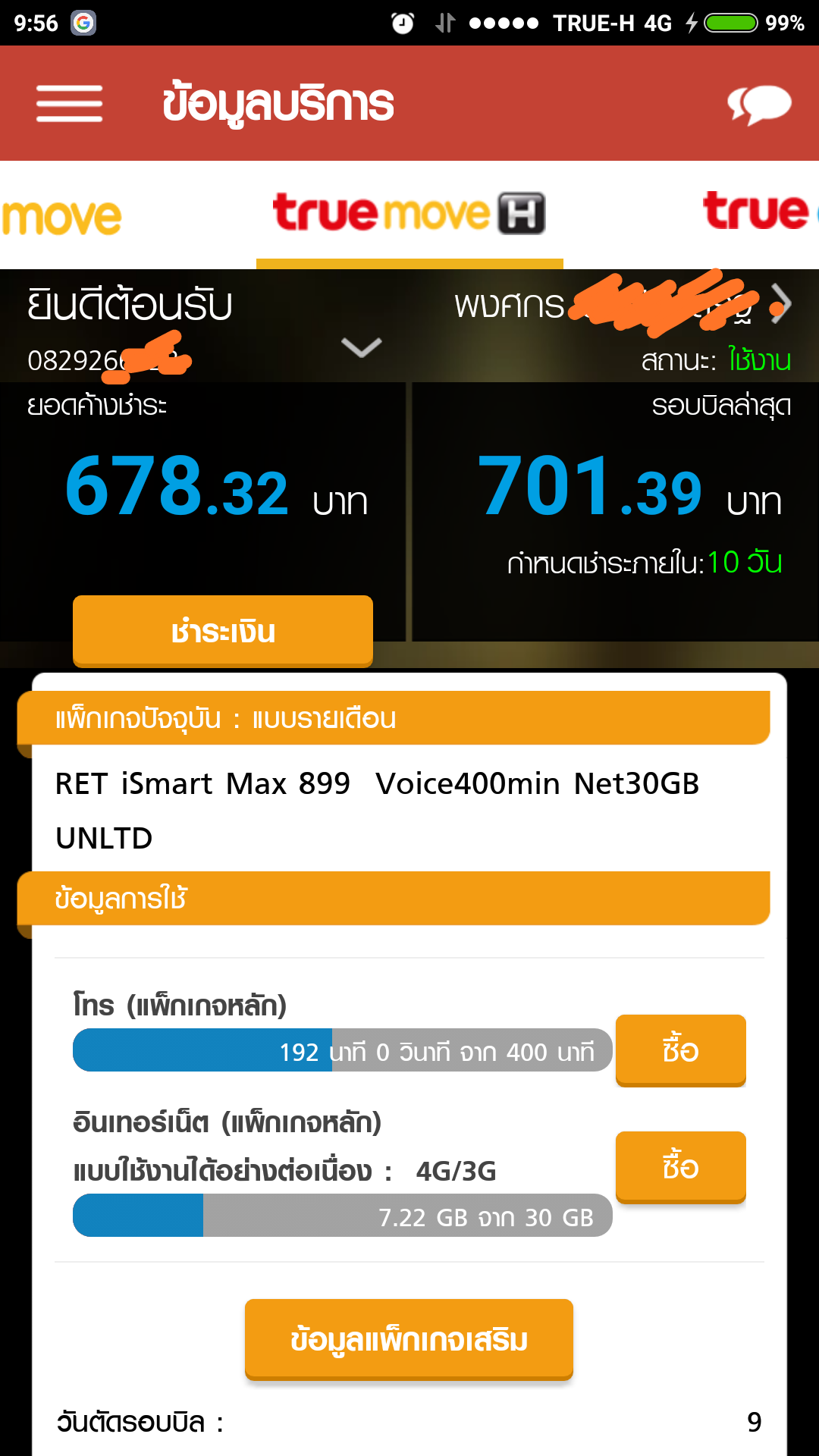The height and width of the screenshot is (1456, 819).
Task: Select the truemove H tab
Action: (x=409, y=213)
